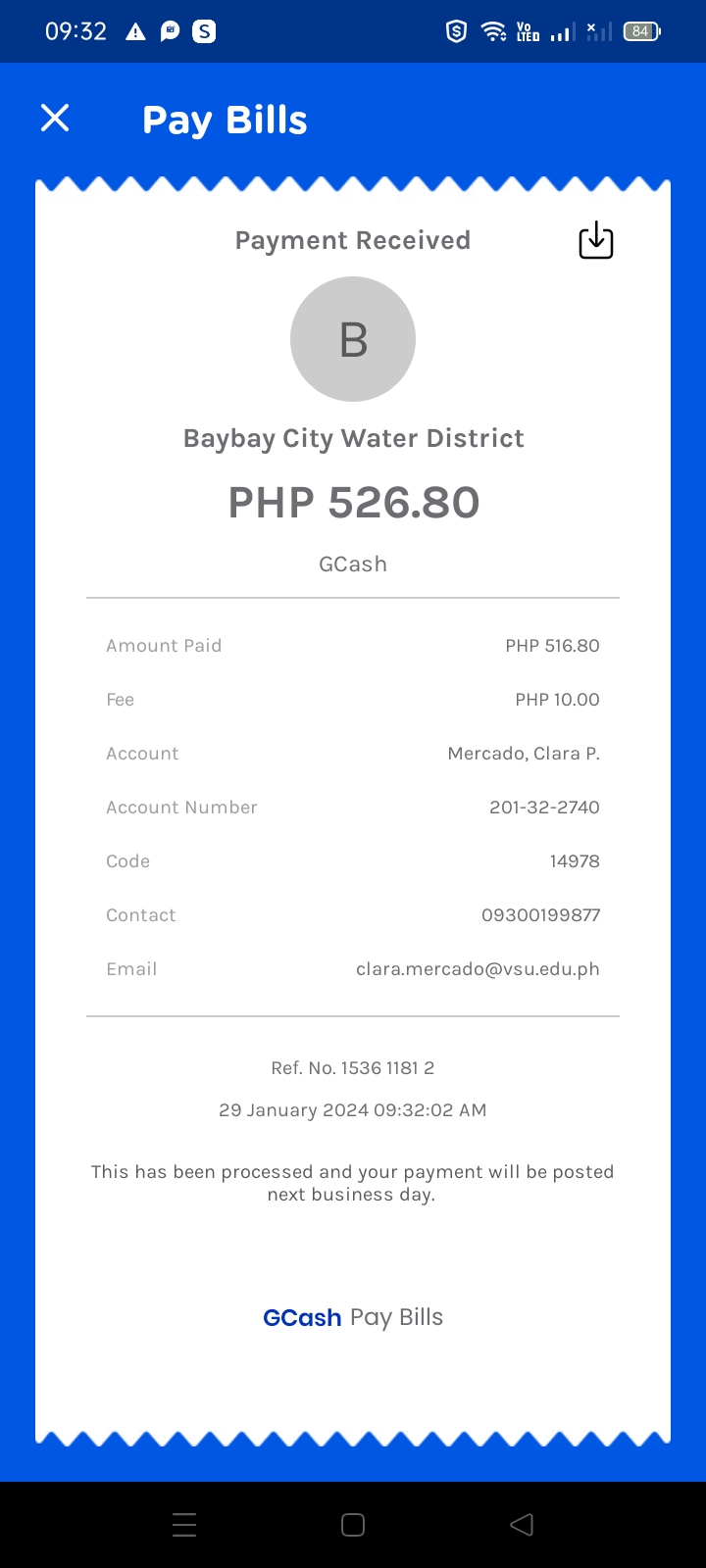Go back using system navigation button
The image size is (706, 1568).
pyautogui.click(x=522, y=1524)
